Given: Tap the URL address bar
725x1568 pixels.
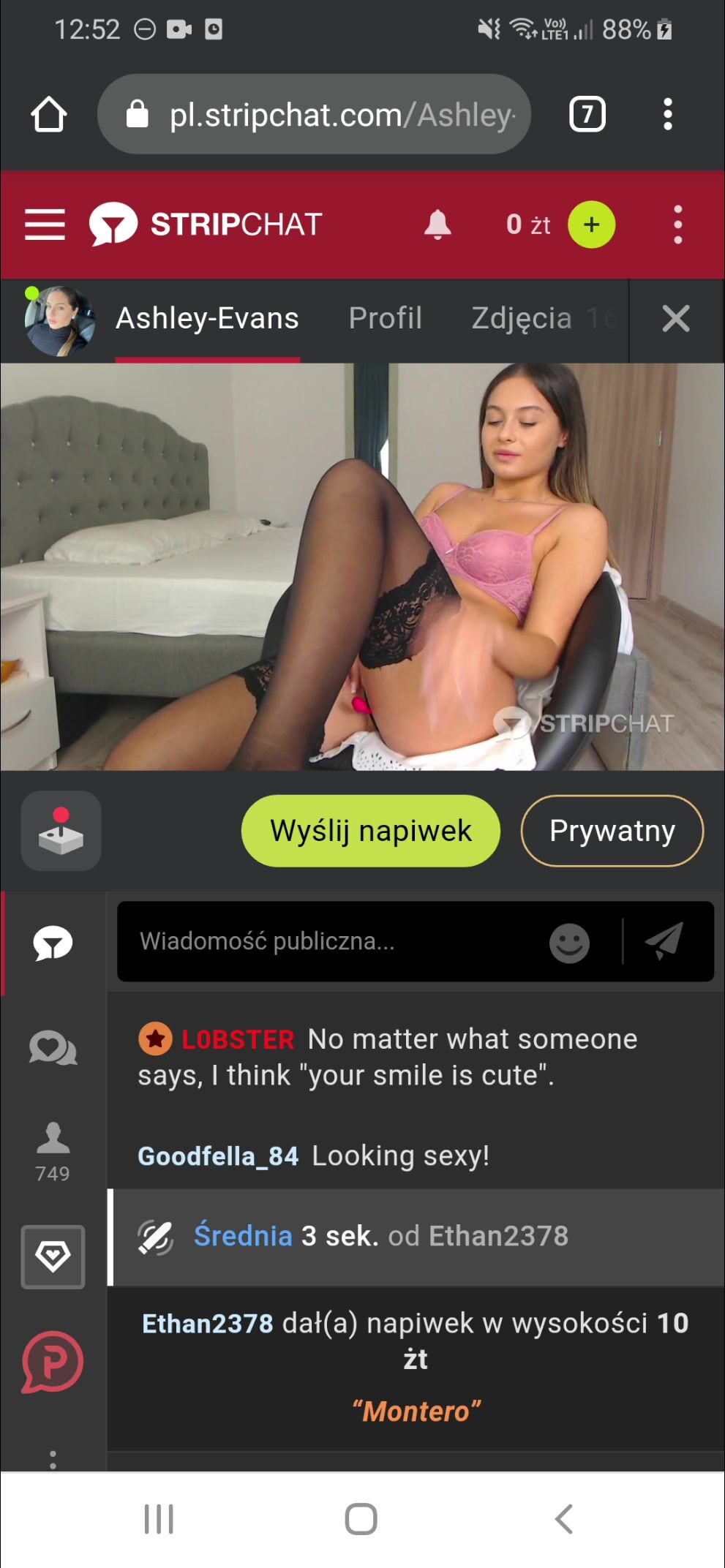Looking at the screenshot, I should tap(315, 115).
